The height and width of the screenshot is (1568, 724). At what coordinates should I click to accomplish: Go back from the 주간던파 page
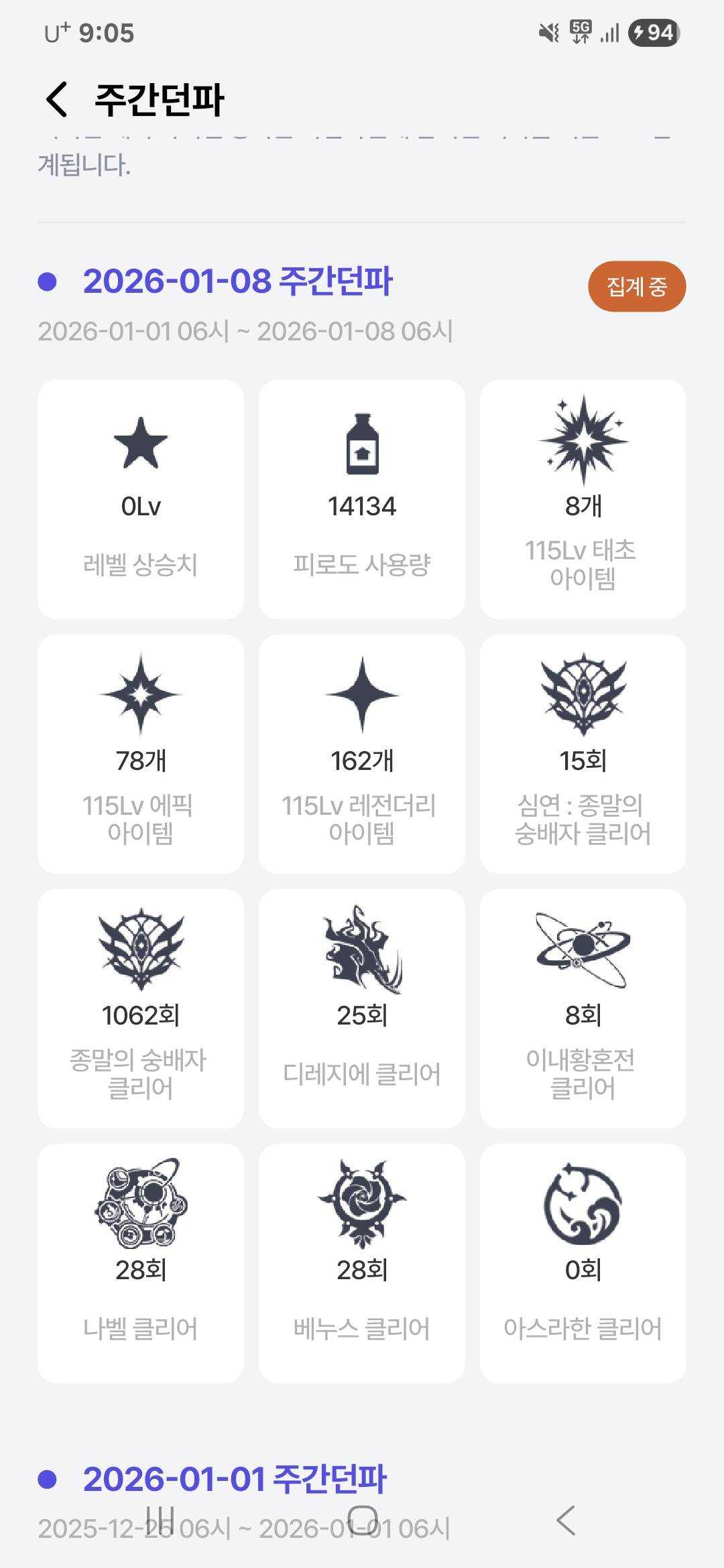pyautogui.click(x=57, y=100)
